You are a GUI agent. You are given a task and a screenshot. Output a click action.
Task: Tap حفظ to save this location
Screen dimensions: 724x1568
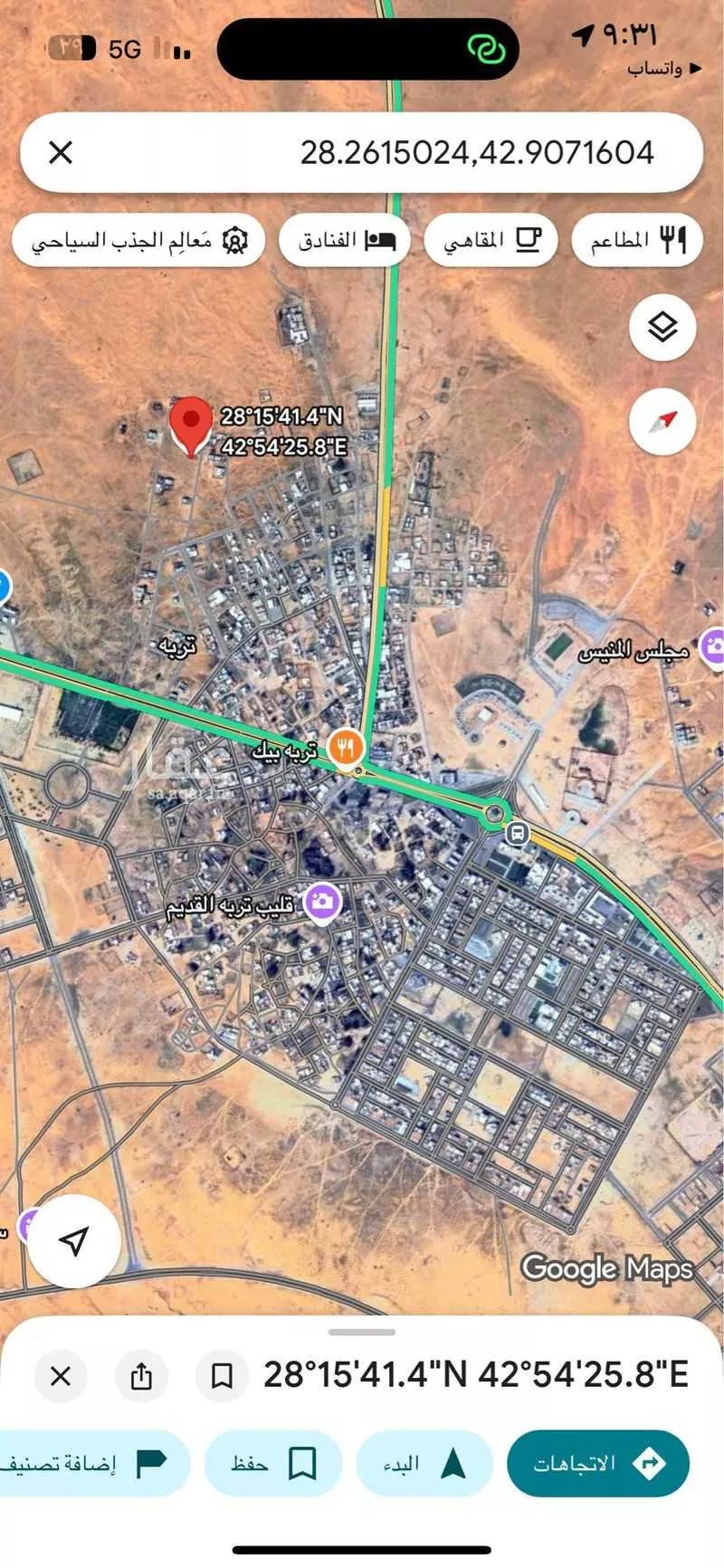click(273, 1463)
